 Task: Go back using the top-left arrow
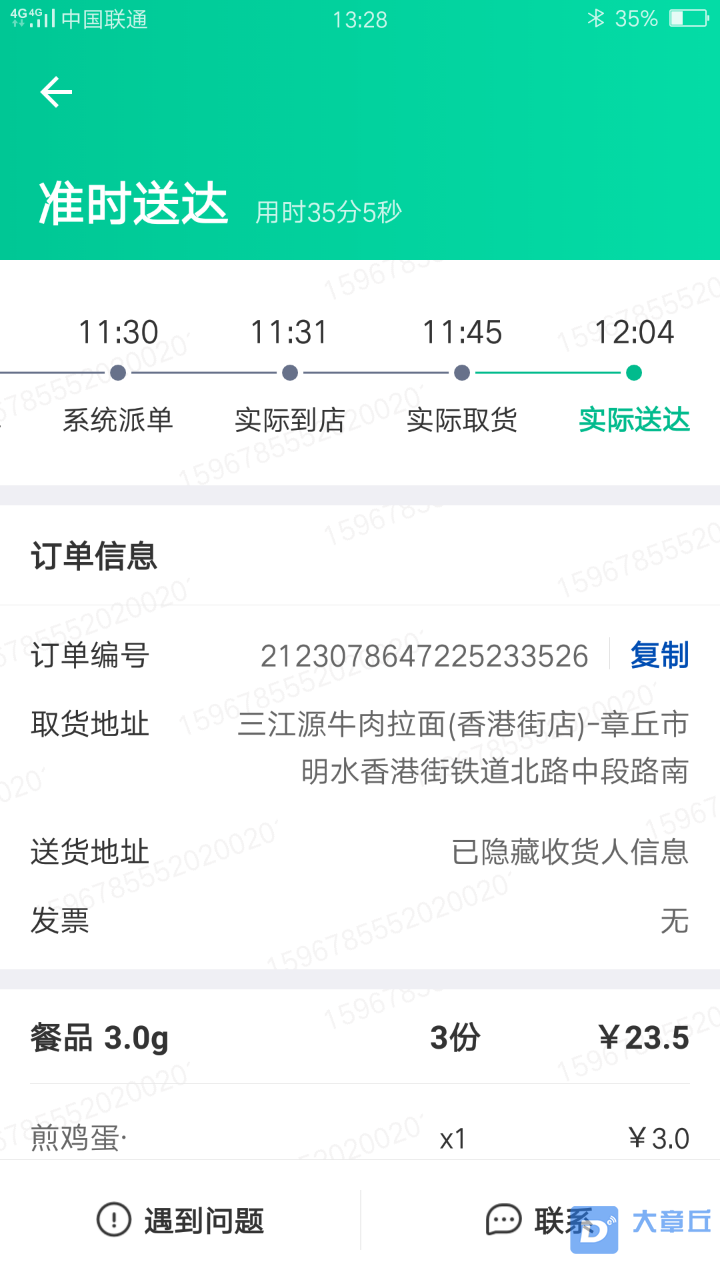(56, 92)
